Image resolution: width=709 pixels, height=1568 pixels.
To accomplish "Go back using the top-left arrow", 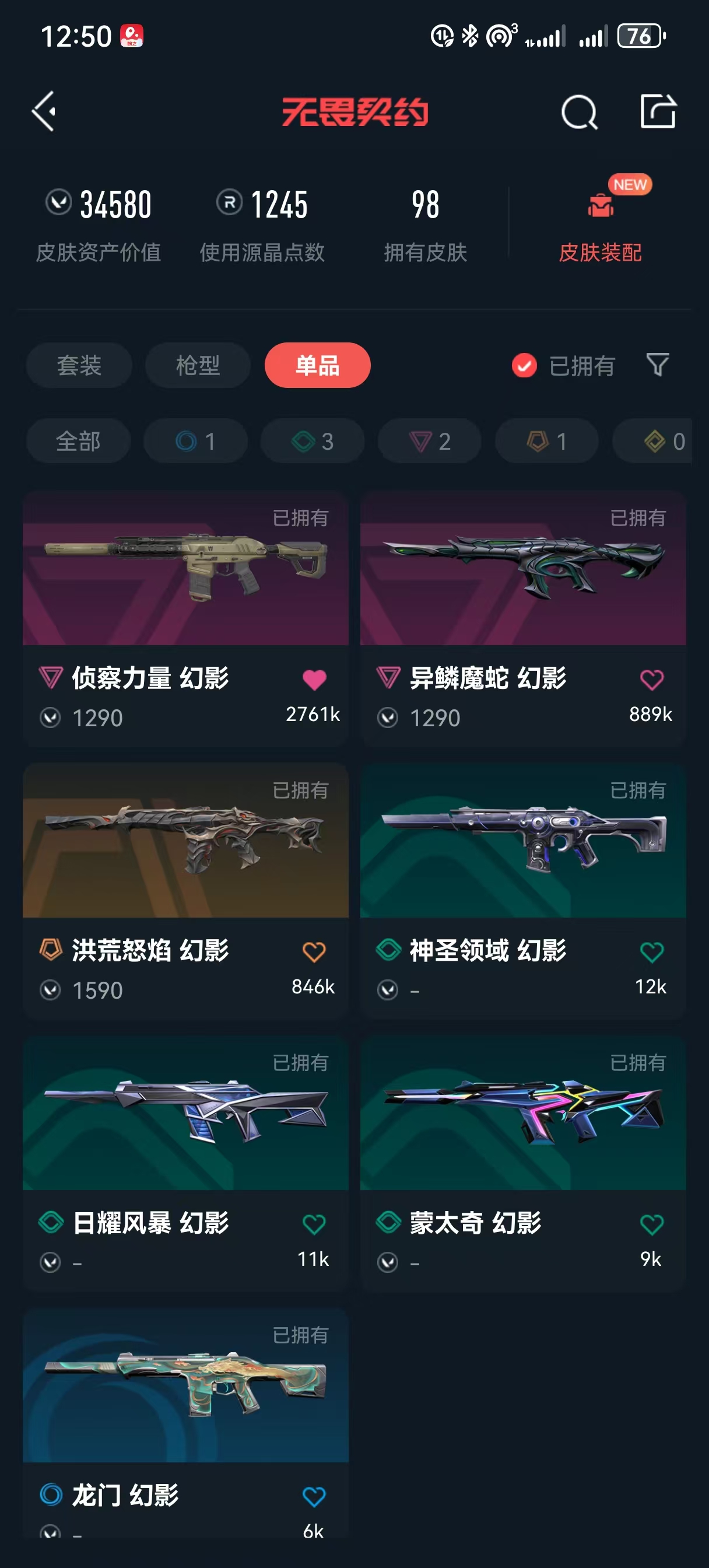I will [x=44, y=111].
